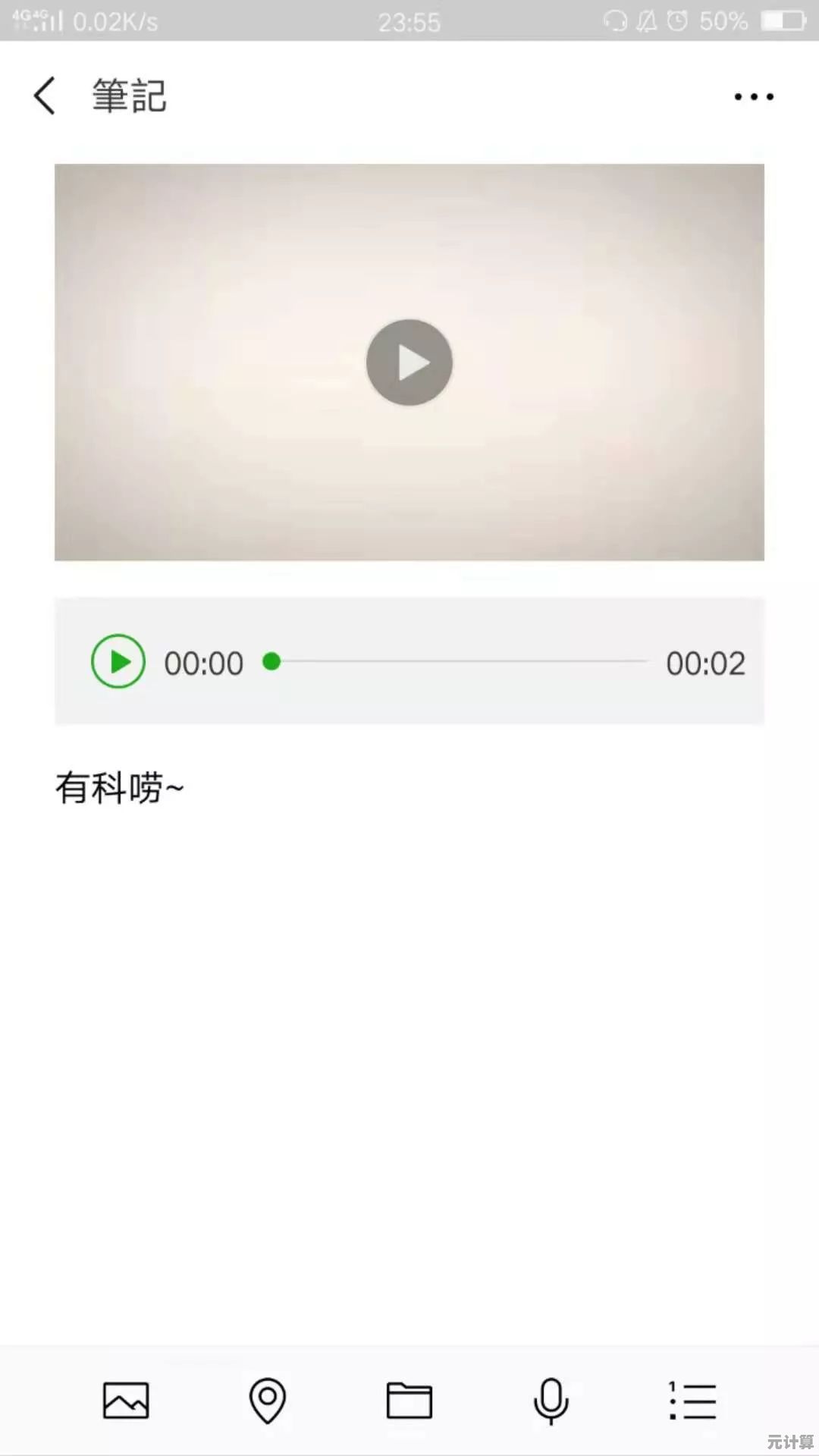
Task: Insert a picture into the note
Action: (126, 1400)
